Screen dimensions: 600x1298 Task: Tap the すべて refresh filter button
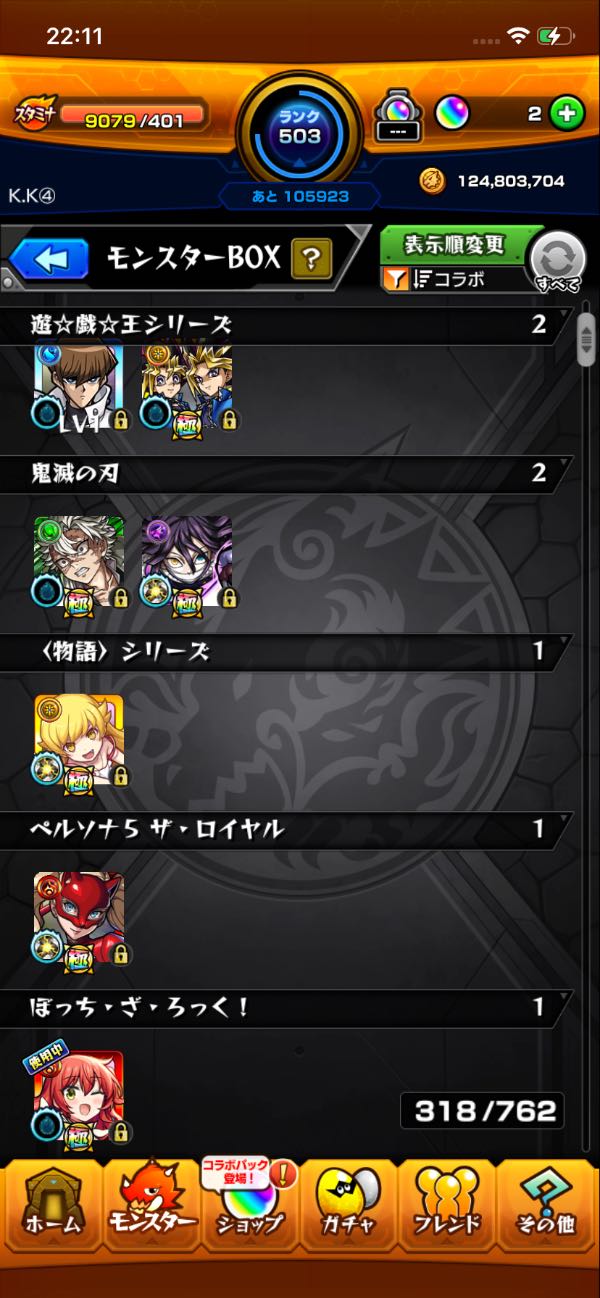click(x=557, y=262)
